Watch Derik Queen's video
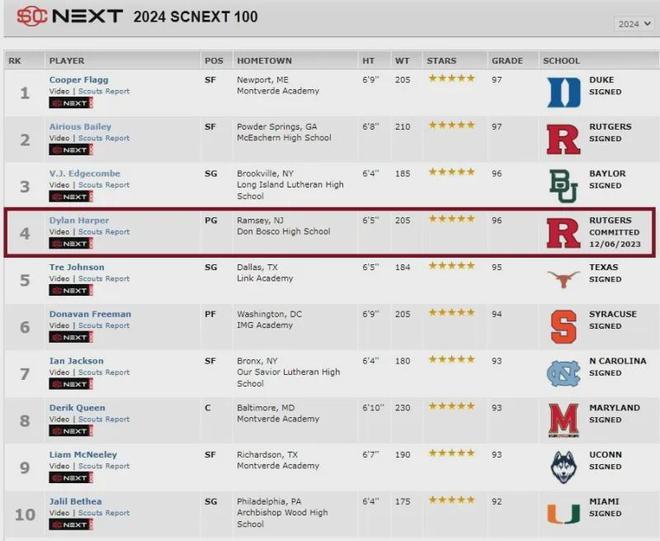The height and width of the screenshot is (541, 660). 59,419
